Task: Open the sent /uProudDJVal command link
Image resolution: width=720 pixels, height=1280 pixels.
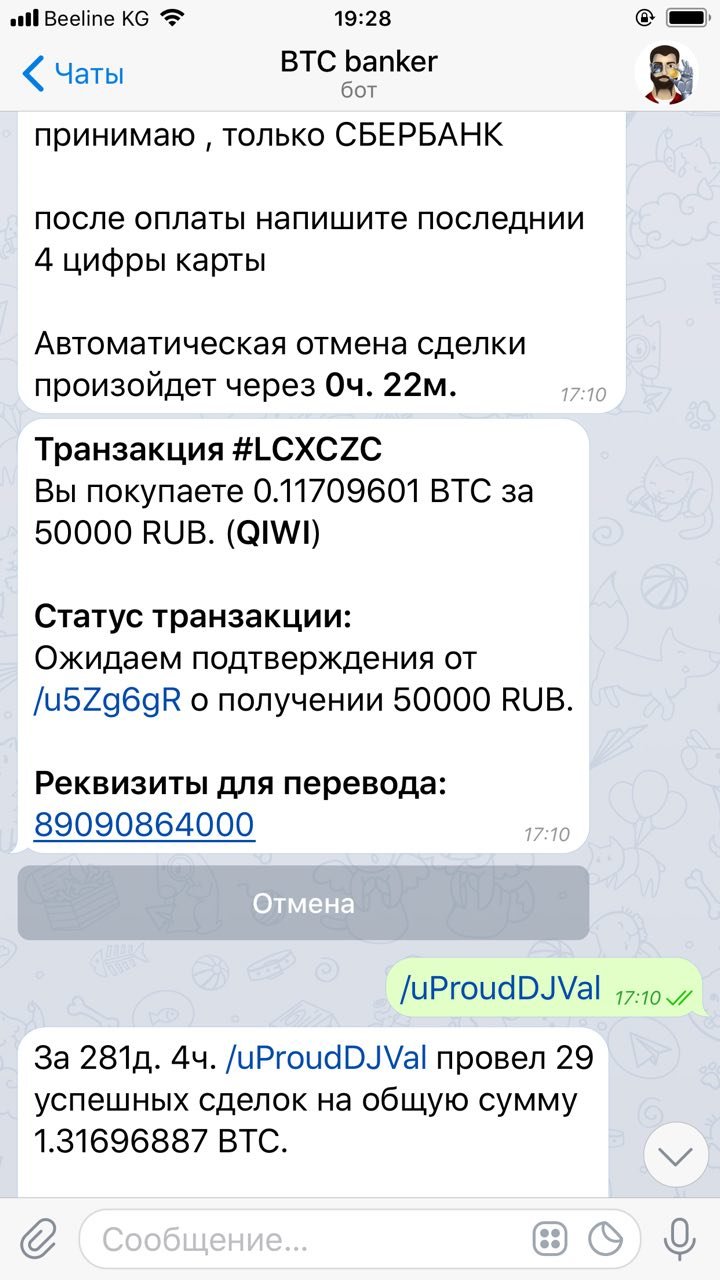Action: click(x=500, y=989)
